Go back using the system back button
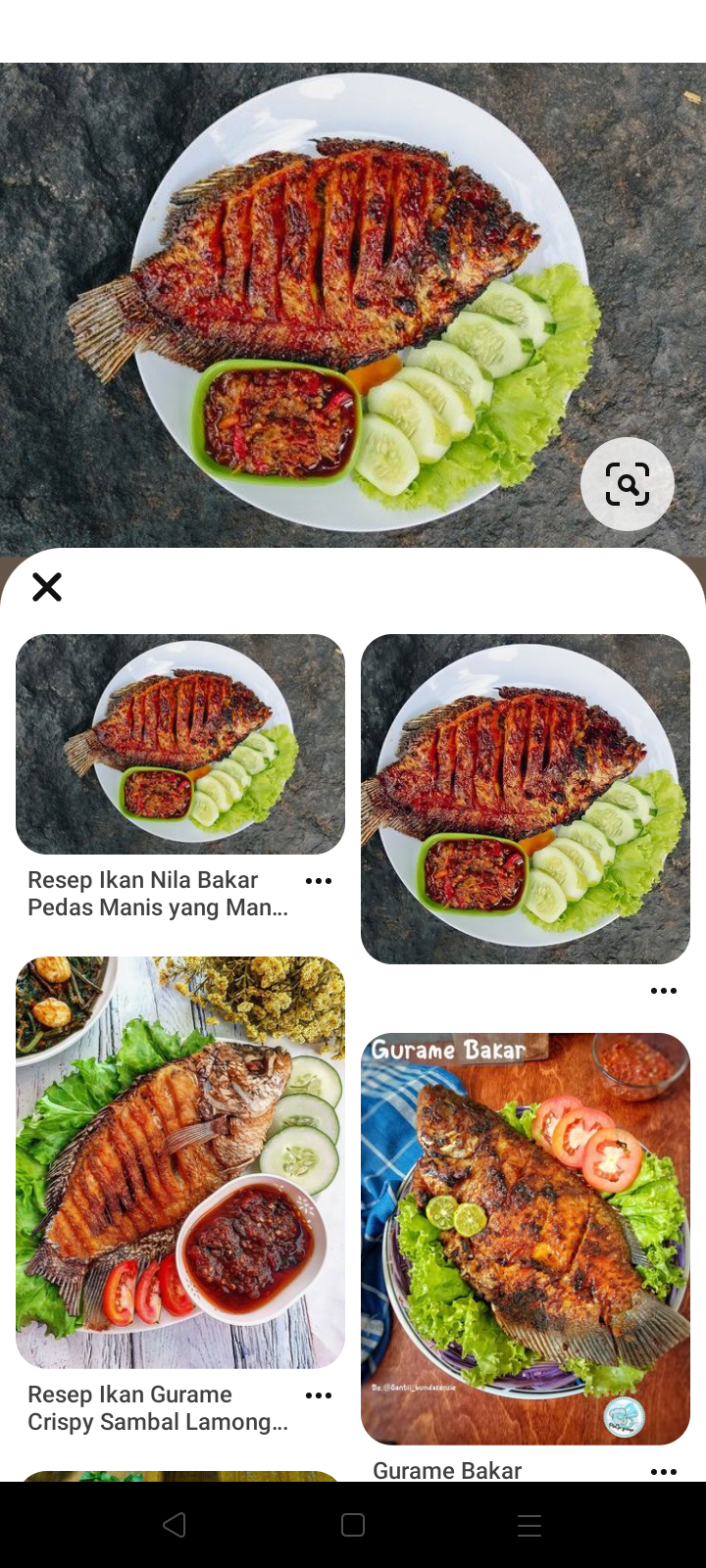 click(x=175, y=1525)
